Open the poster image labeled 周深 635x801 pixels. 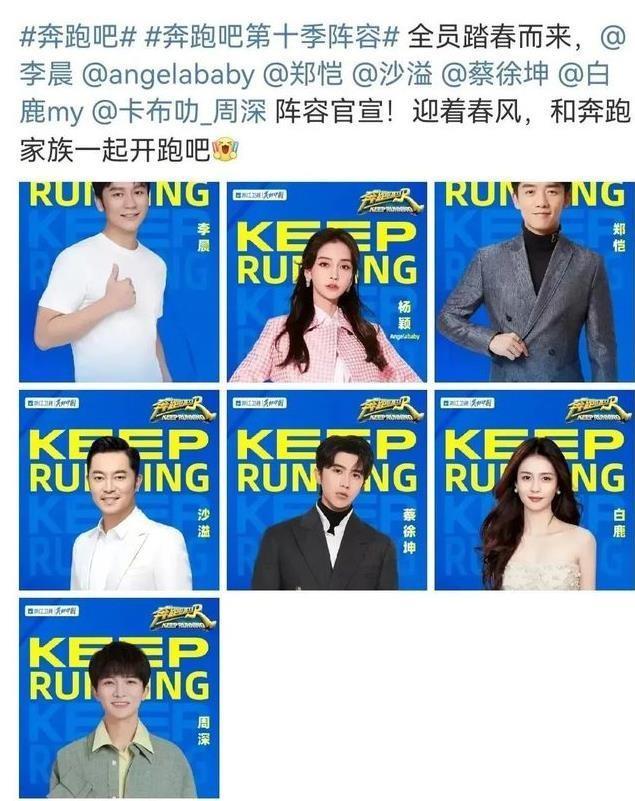tap(118, 698)
